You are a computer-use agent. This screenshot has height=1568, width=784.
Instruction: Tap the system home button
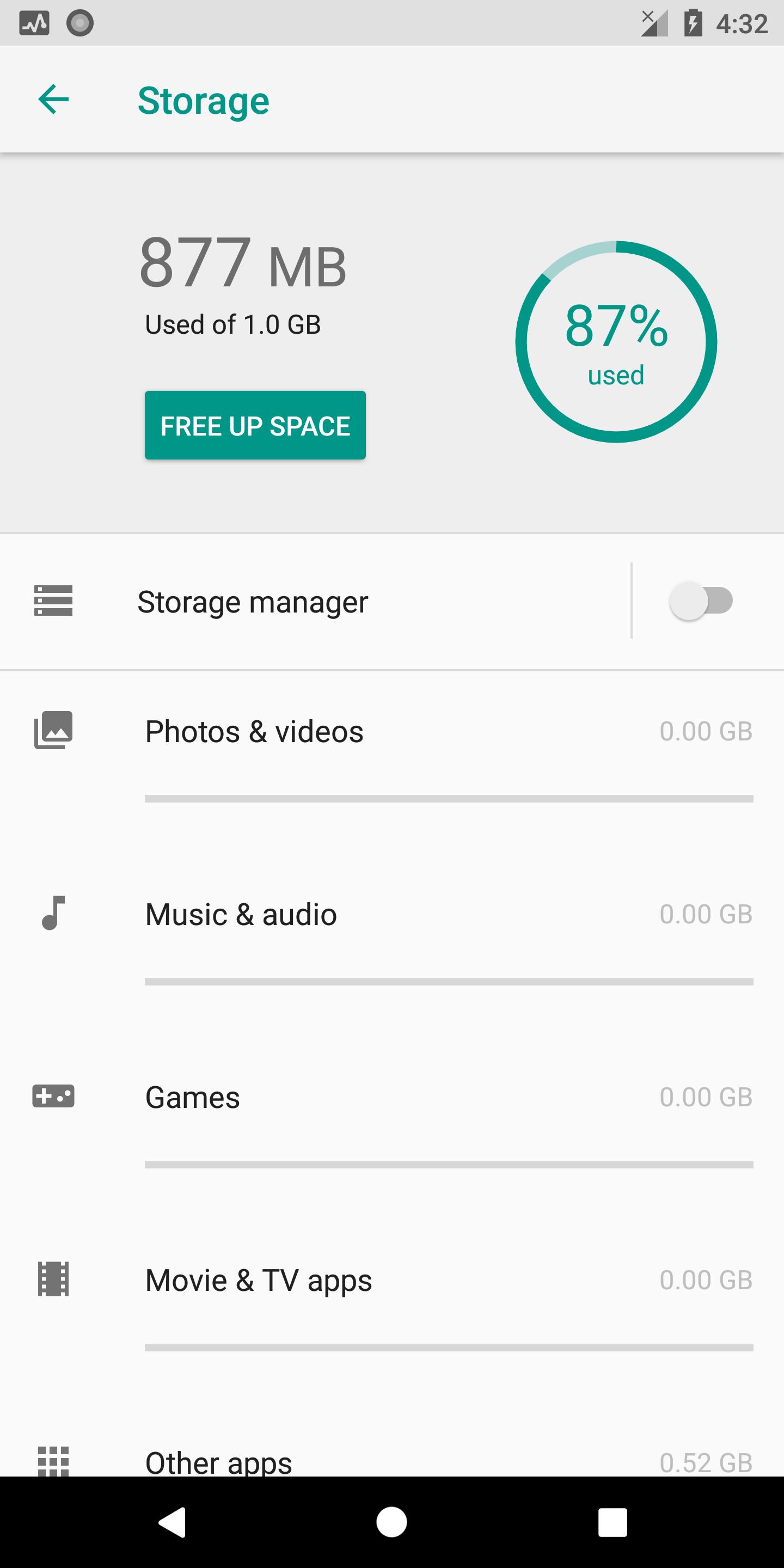click(x=391, y=1522)
